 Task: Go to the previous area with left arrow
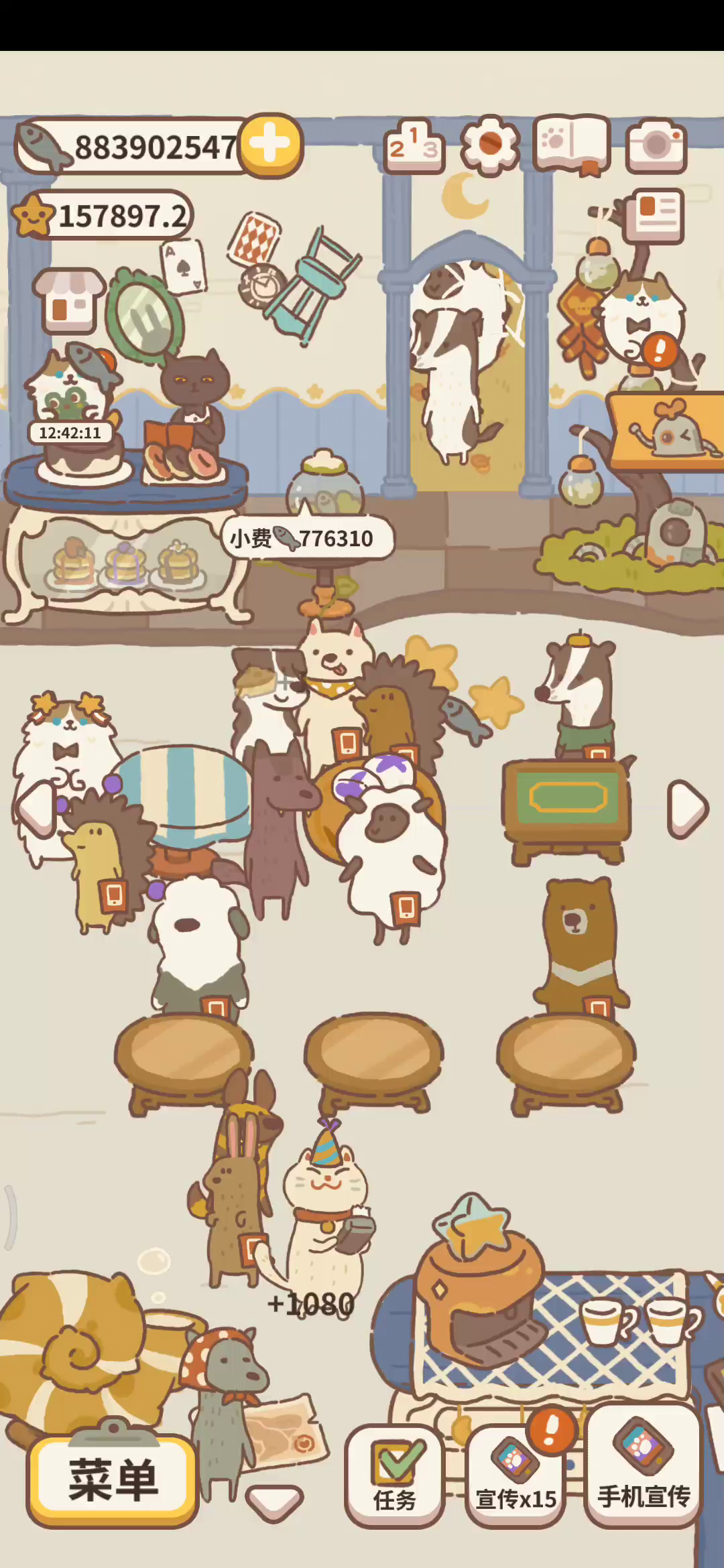(x=35, y=809)
